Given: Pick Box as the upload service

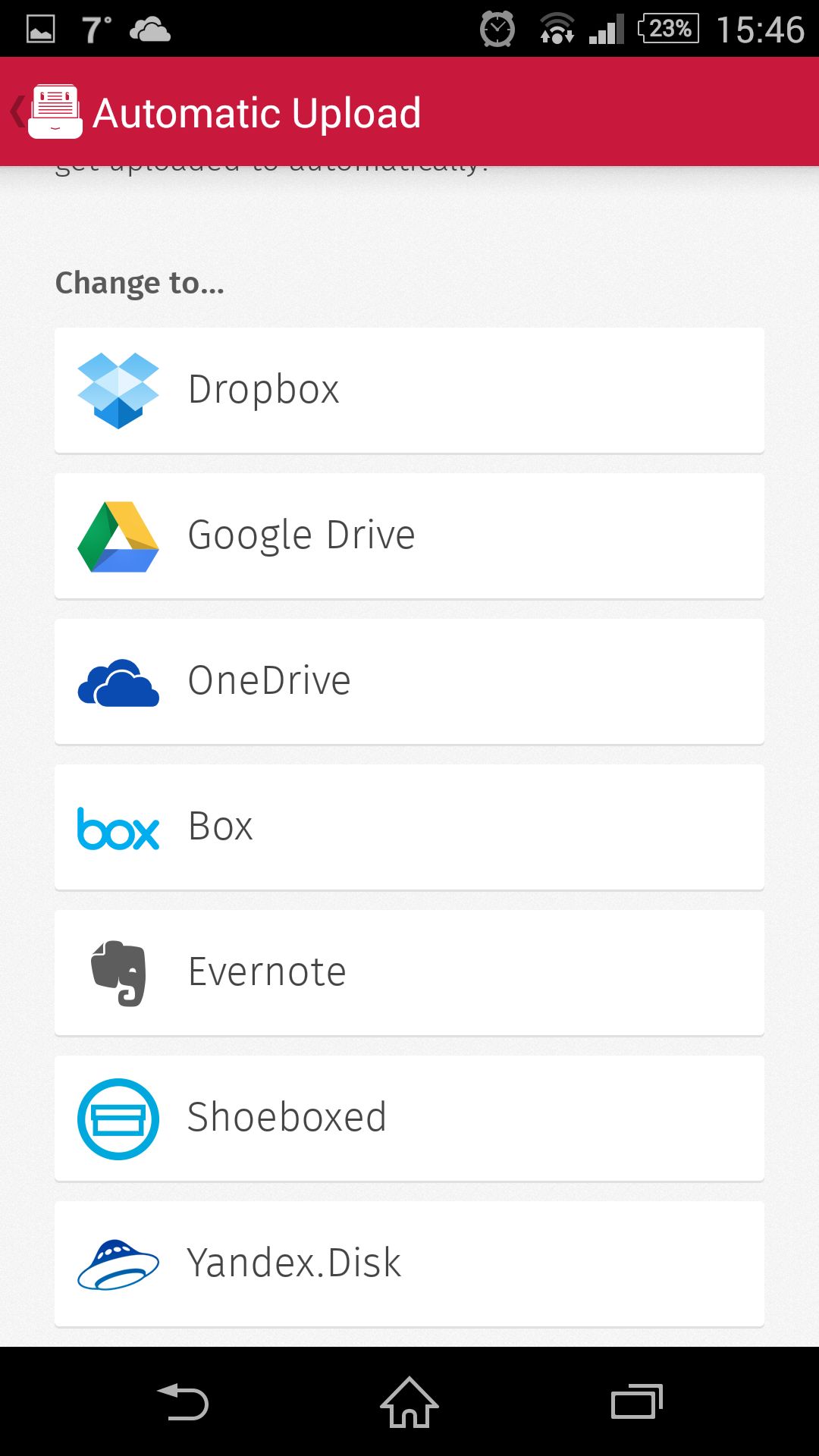Looking at the screenshot, I should 409,827.
